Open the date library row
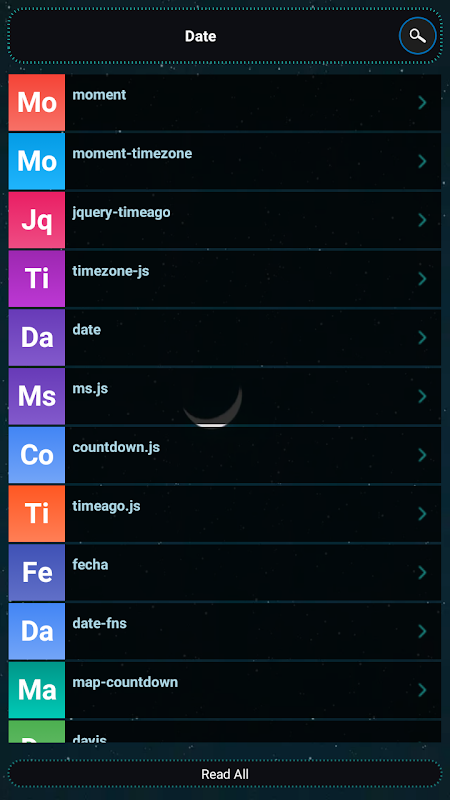This screenshot has height=800, width=450. coord(224,337)
